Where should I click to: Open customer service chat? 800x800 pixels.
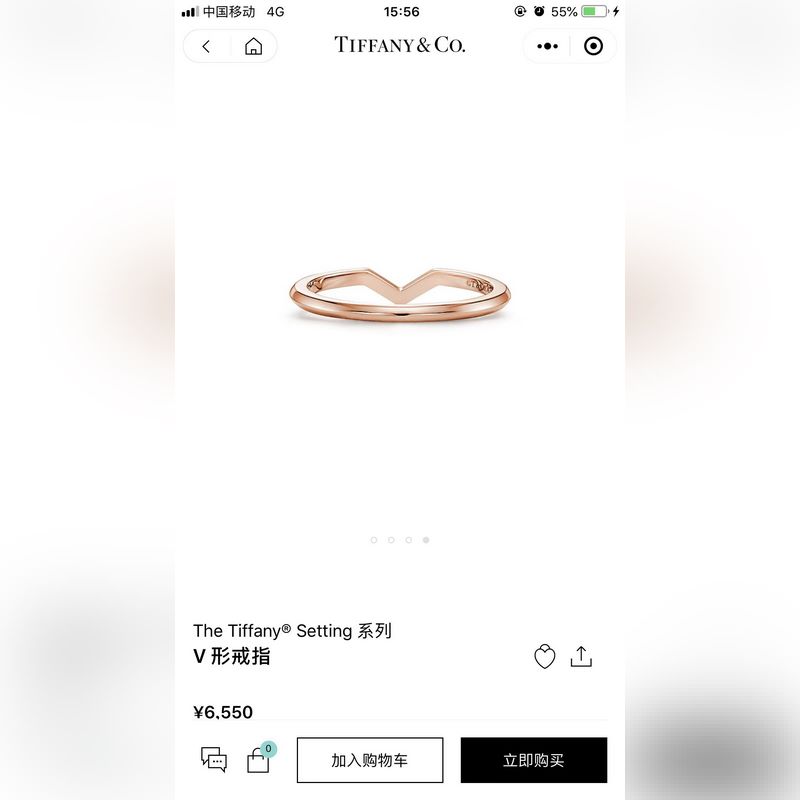point(213,760)
